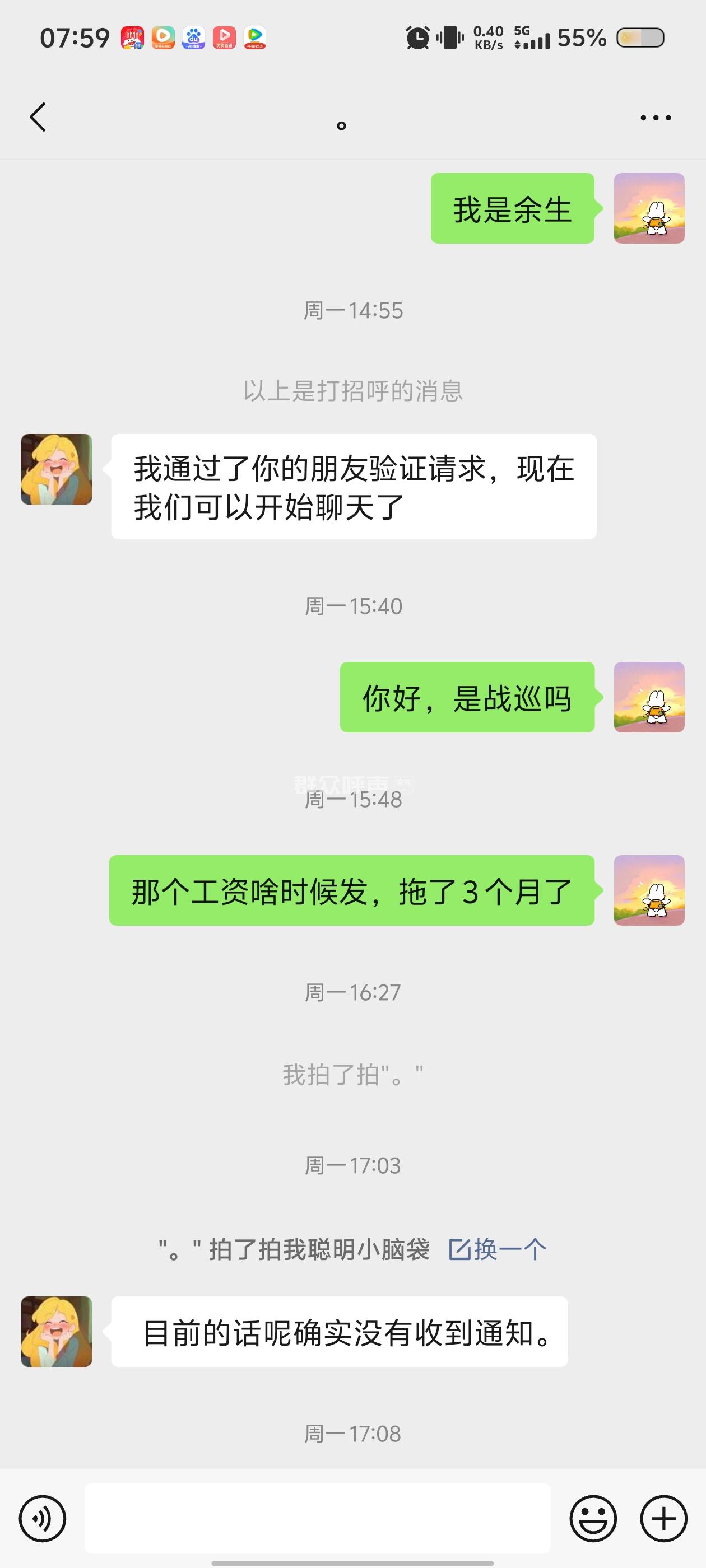Screen dimensions: 706x1568
Task: Open contact avatar beside 目前的话呢确实没有收到通知
Action: (57, 1331)
